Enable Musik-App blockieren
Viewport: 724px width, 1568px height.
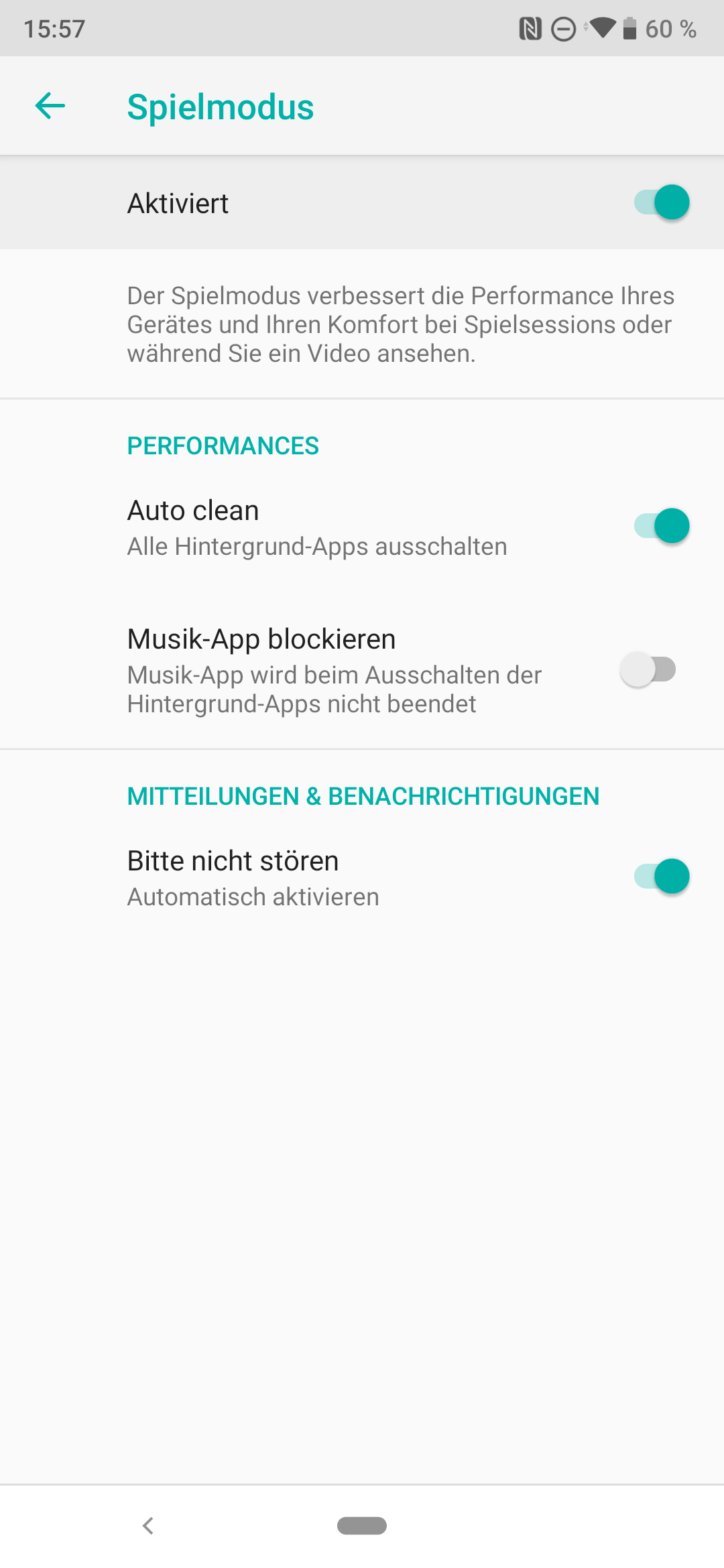[648, 669]
